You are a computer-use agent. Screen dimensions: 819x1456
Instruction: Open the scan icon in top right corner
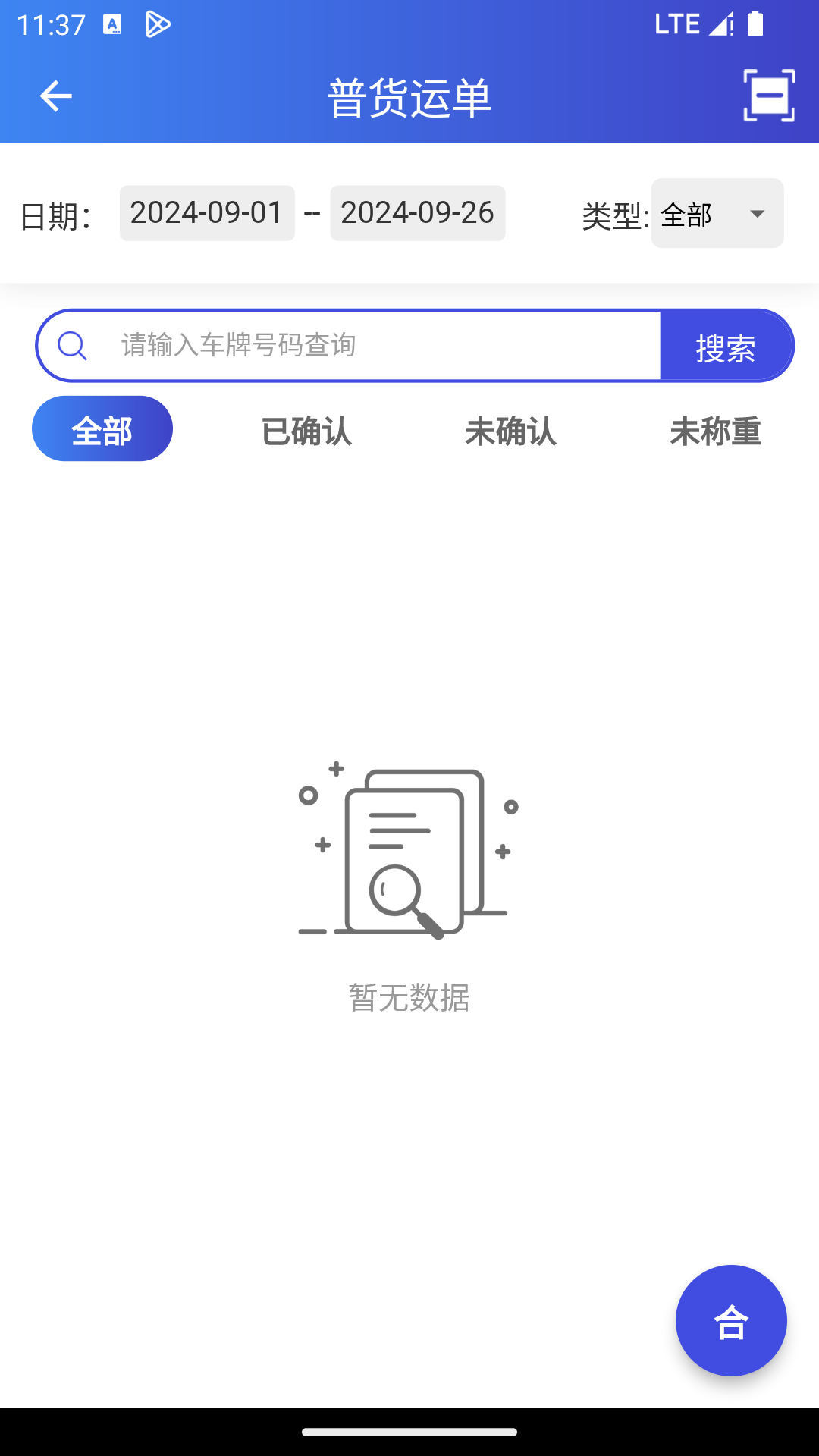768,96
